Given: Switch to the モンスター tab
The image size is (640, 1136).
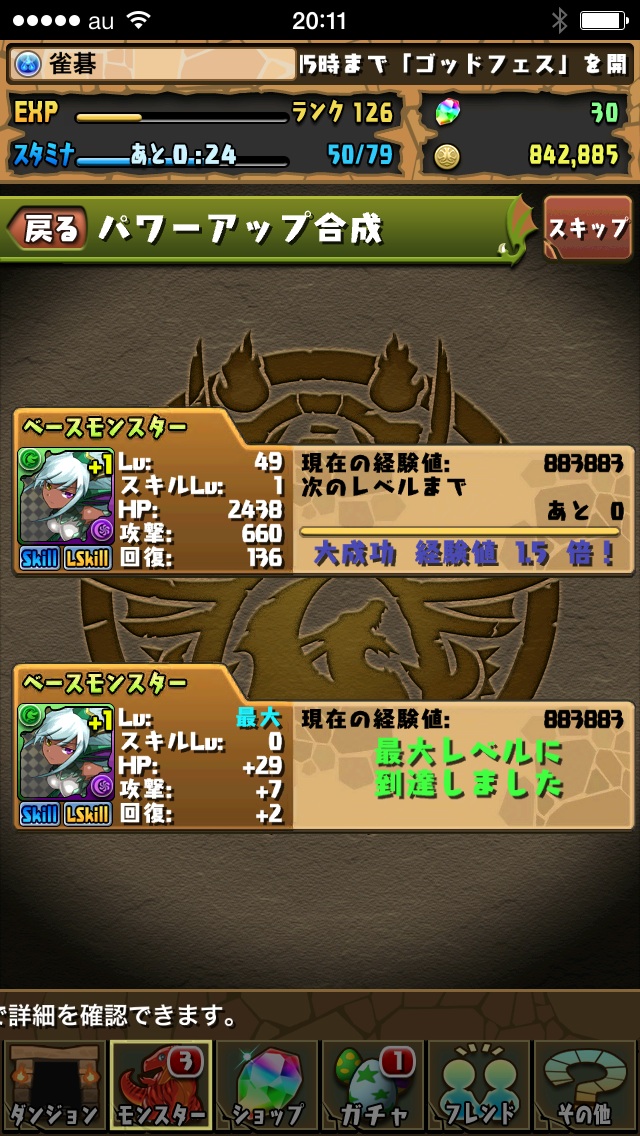Looking at the screenshot, I should pyautogui.click(x=160, y=1086).
